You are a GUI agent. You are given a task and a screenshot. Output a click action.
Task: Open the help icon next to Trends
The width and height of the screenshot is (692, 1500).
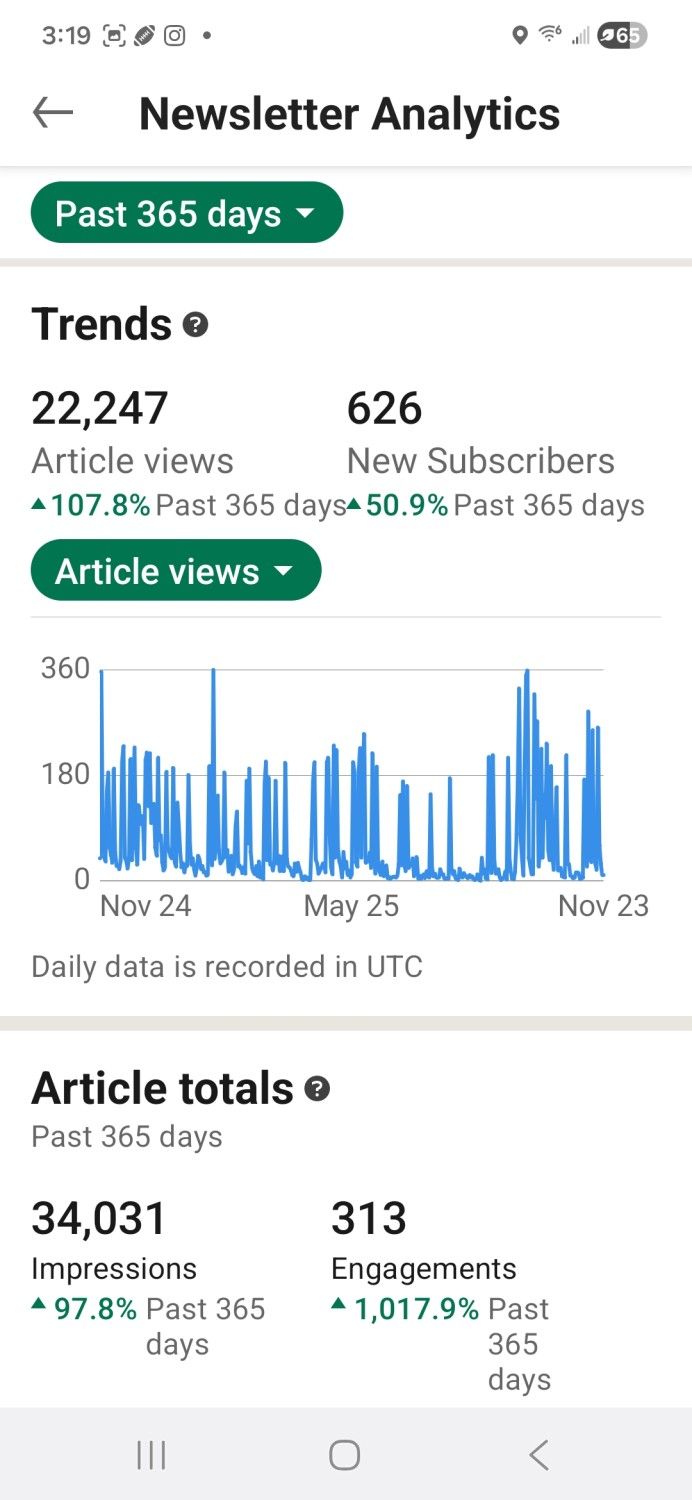click(196, 325)
